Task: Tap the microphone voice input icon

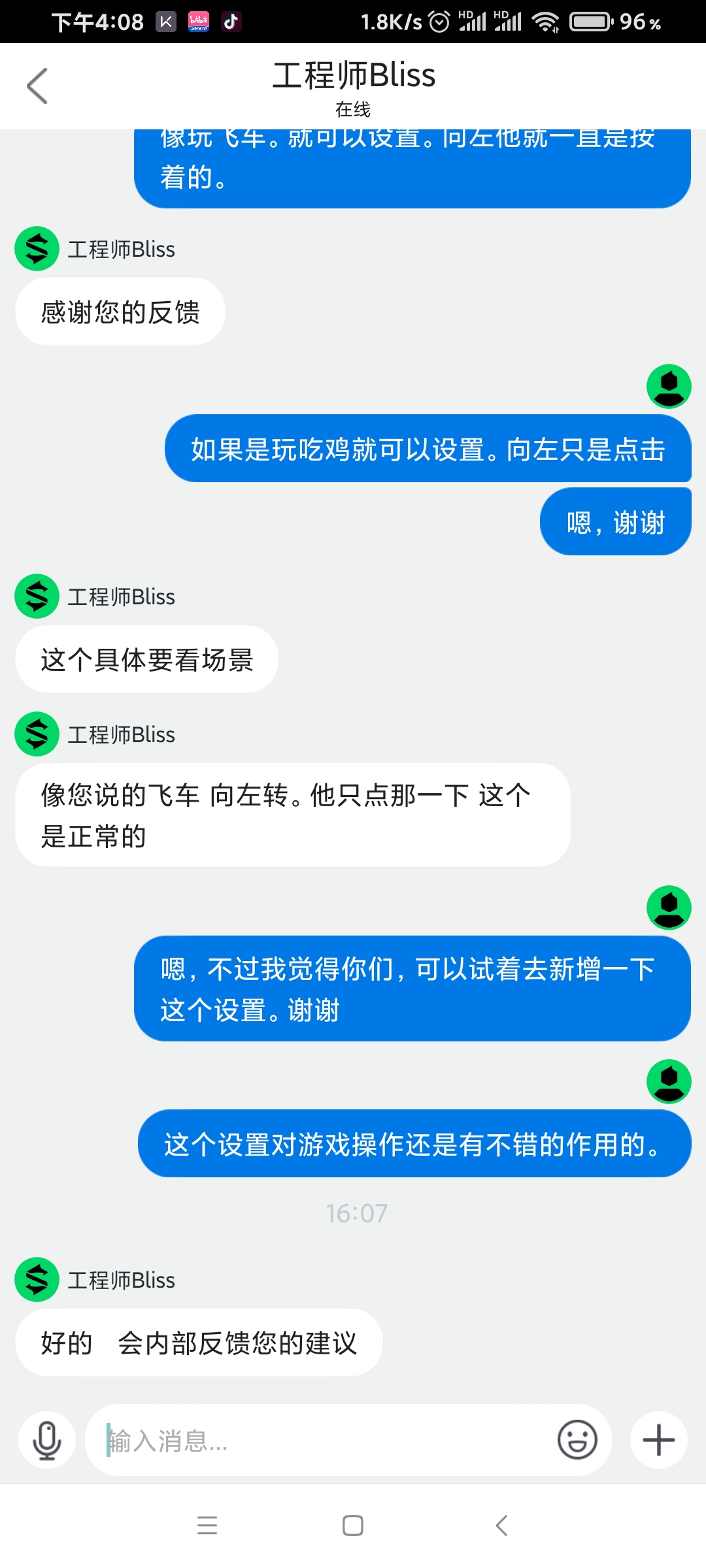Action: click(47, 1440)
